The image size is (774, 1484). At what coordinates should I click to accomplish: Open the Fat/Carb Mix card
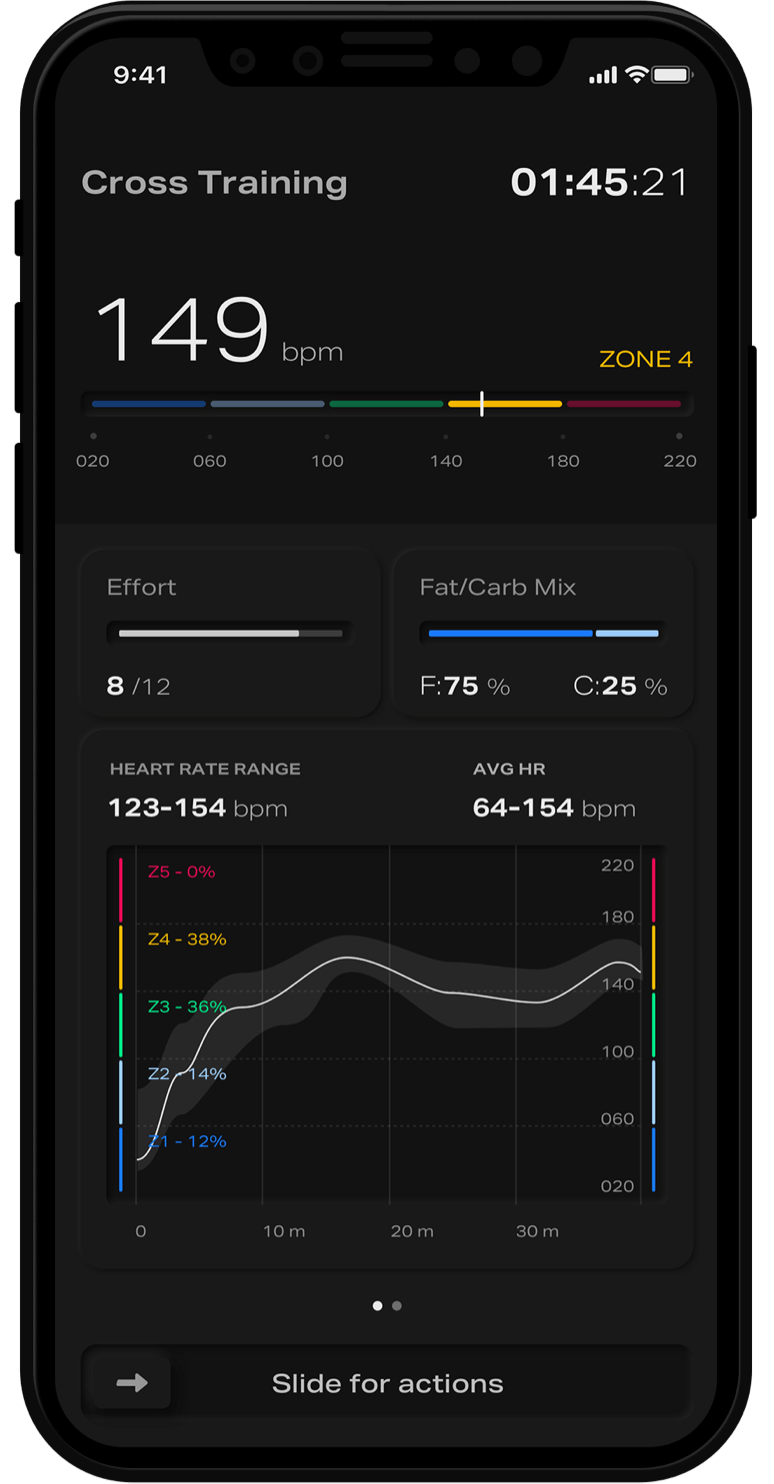pos(543,633)
